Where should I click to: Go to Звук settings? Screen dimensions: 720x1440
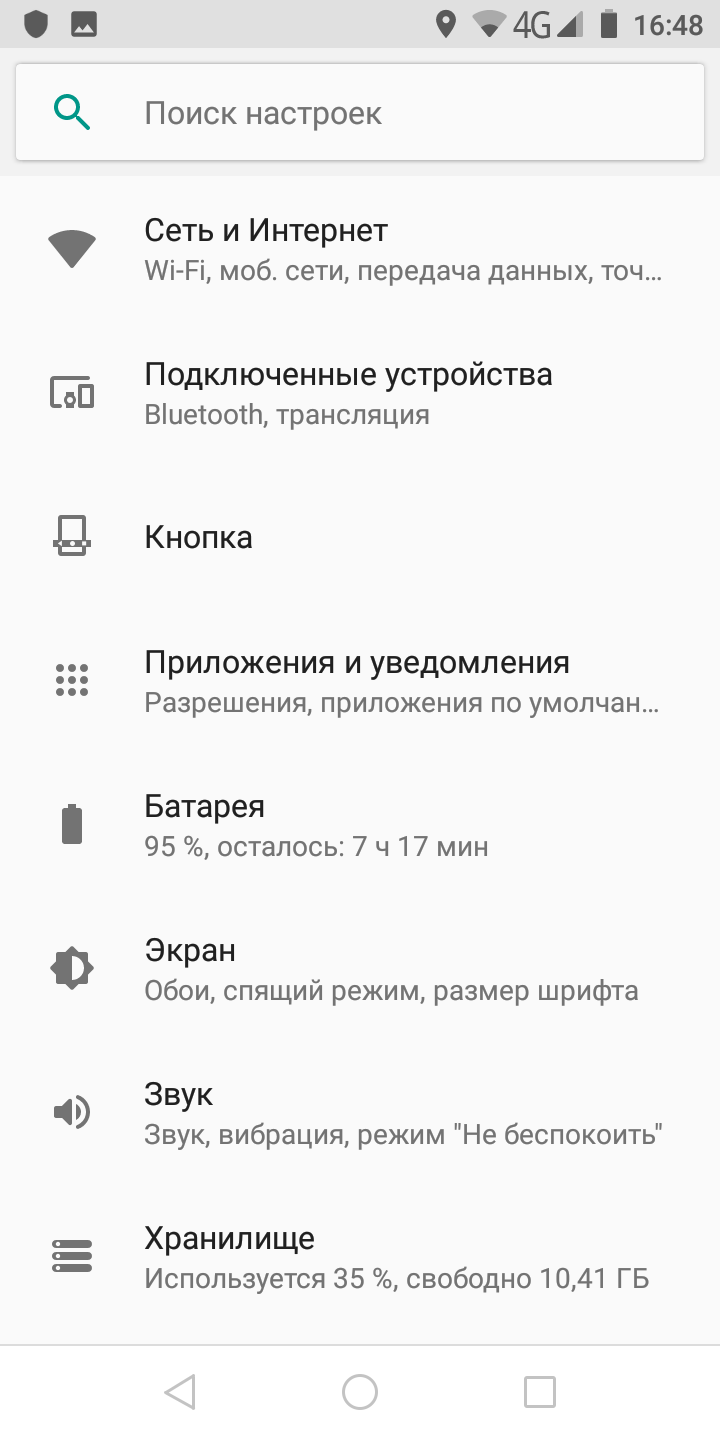point(360,1113)
